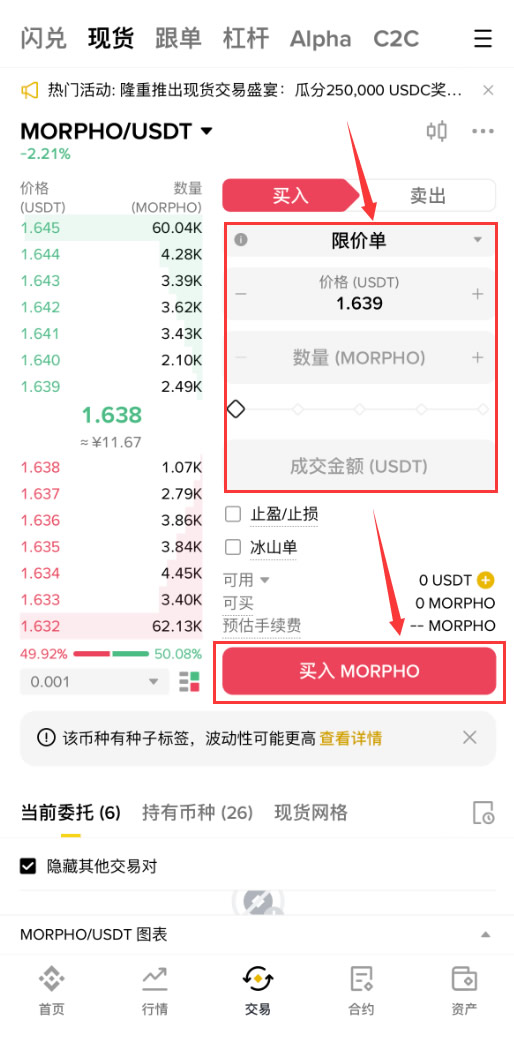This screenshot has height=1038, width=514.
Task: Open the candlestick chart icon
Action: [437, 130]
